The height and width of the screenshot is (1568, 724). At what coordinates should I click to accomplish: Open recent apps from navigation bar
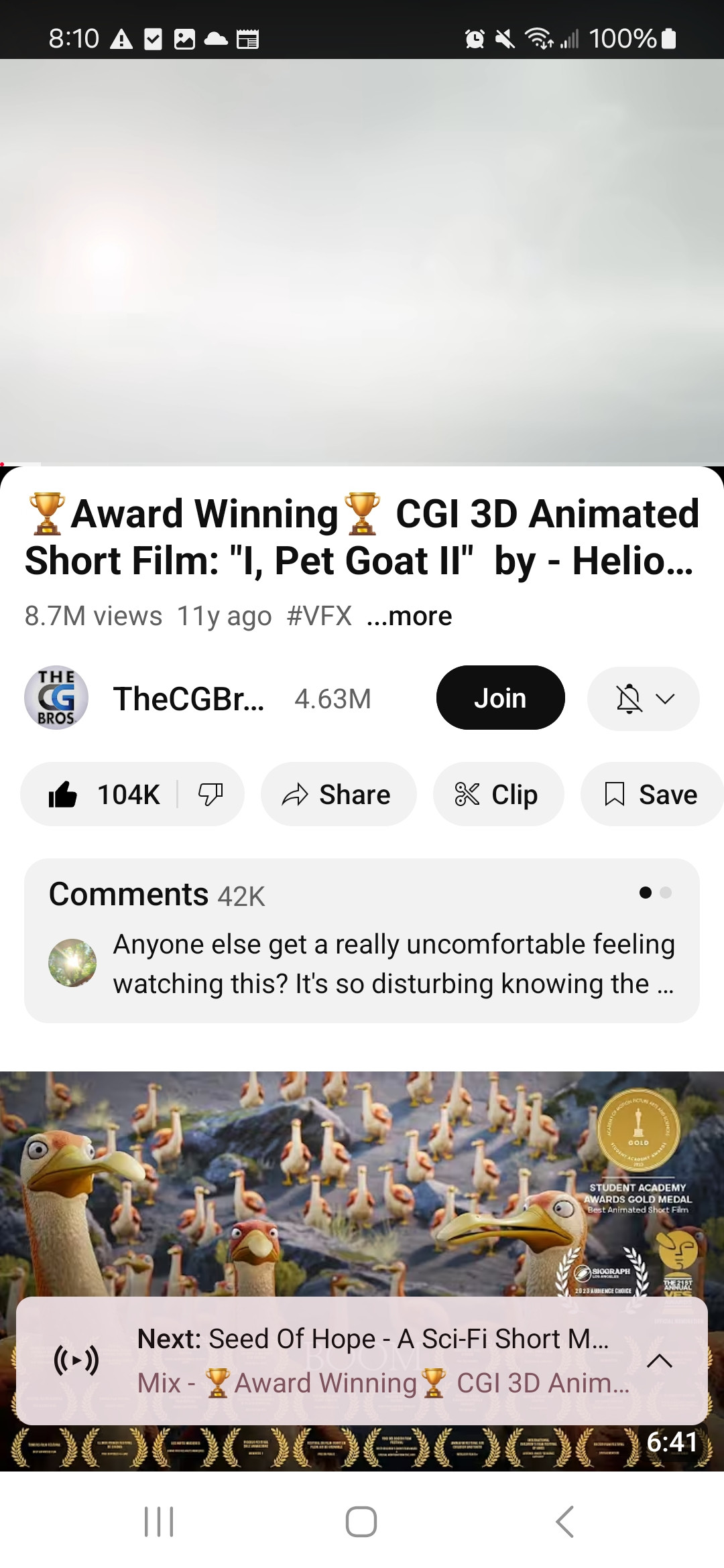pyautogui.click(x=160, y=1521)
